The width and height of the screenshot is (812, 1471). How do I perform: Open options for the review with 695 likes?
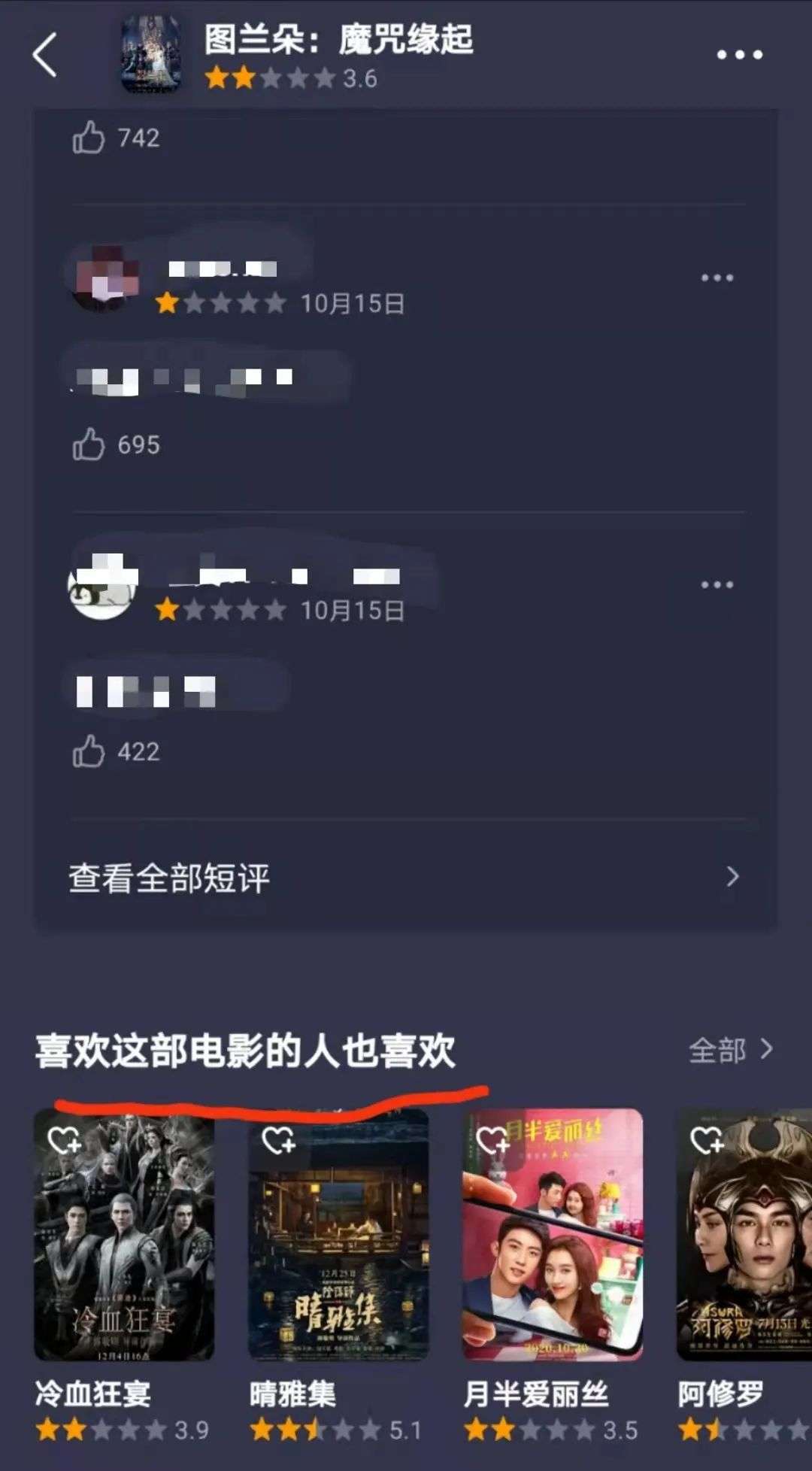(717, 278)
